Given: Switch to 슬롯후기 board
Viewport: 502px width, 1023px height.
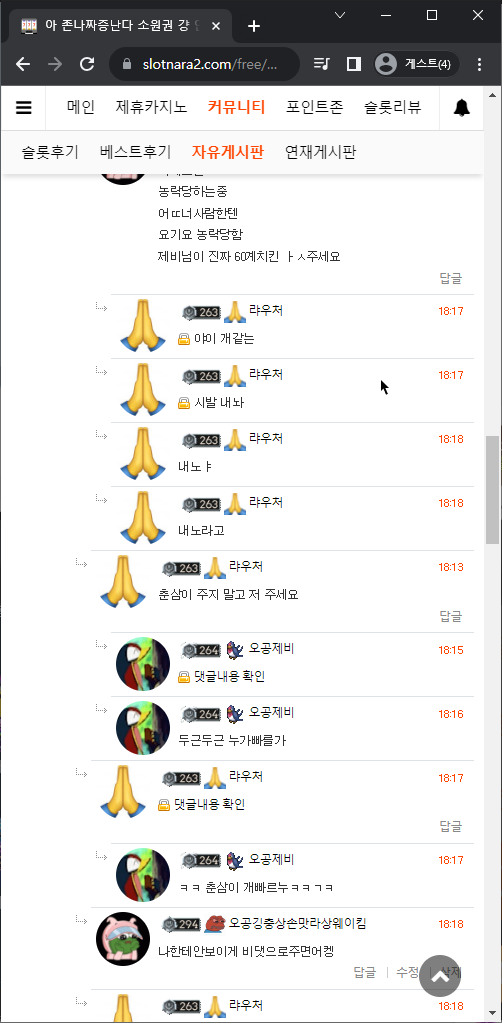Looking at the screenshot, I should point(50,152).
